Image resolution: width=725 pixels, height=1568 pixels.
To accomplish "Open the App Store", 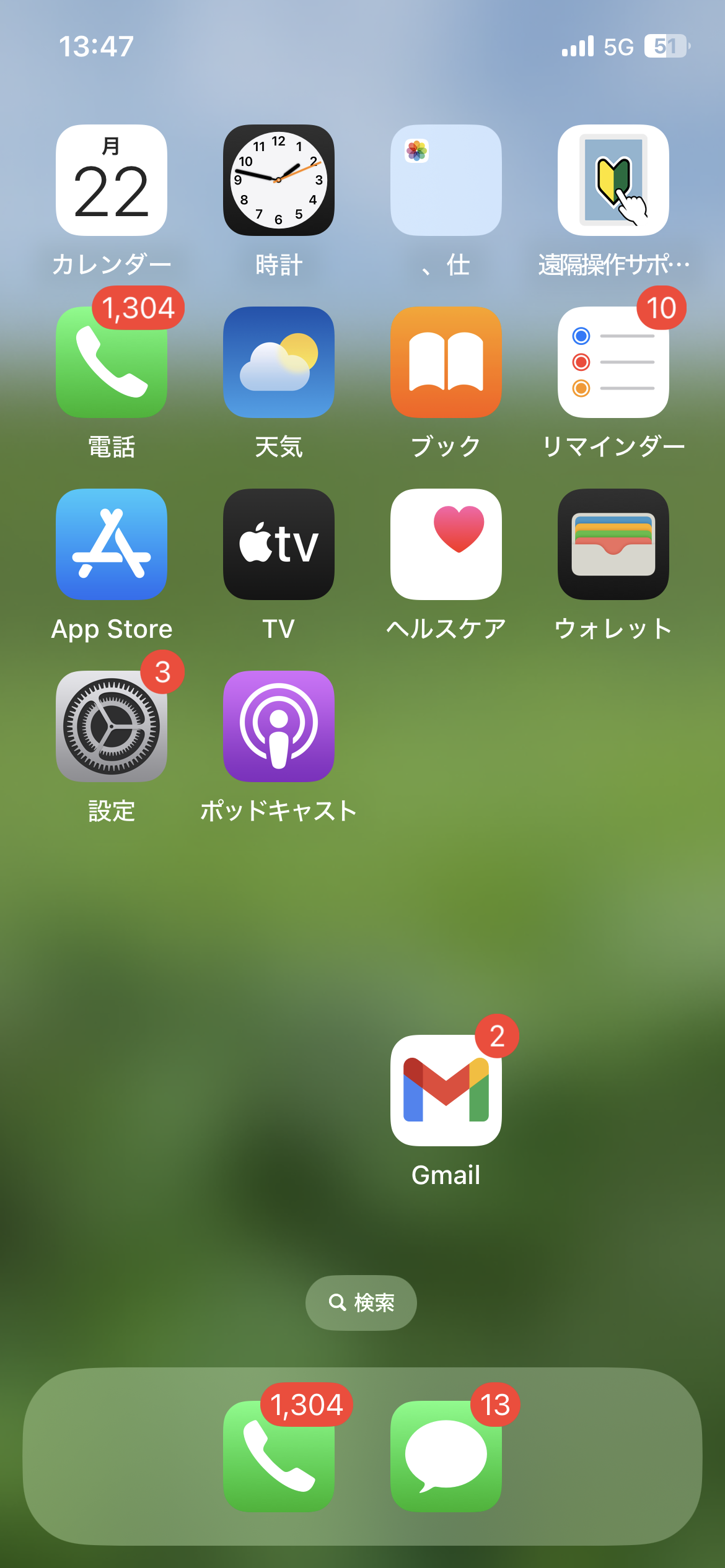I will point(112,544).
